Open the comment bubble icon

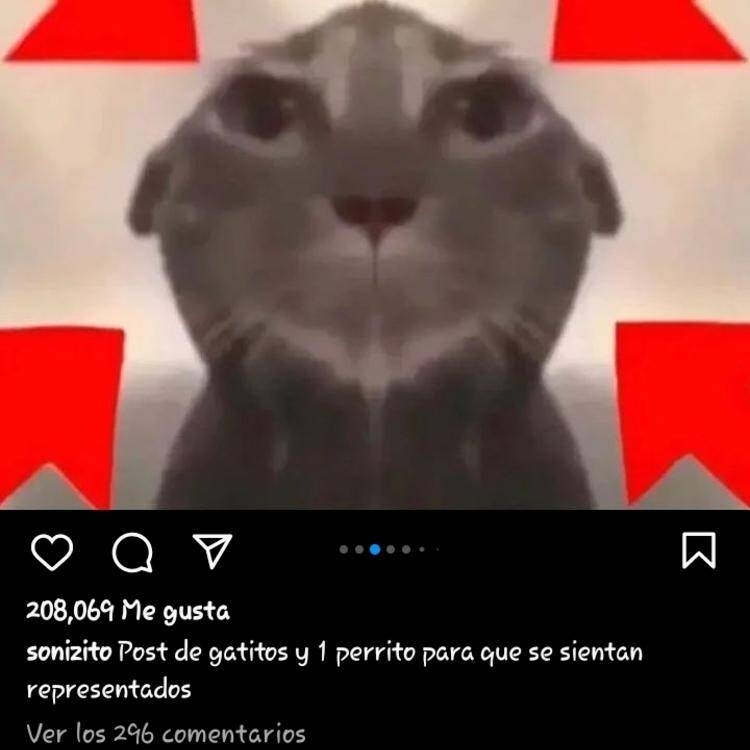(132, 551)
